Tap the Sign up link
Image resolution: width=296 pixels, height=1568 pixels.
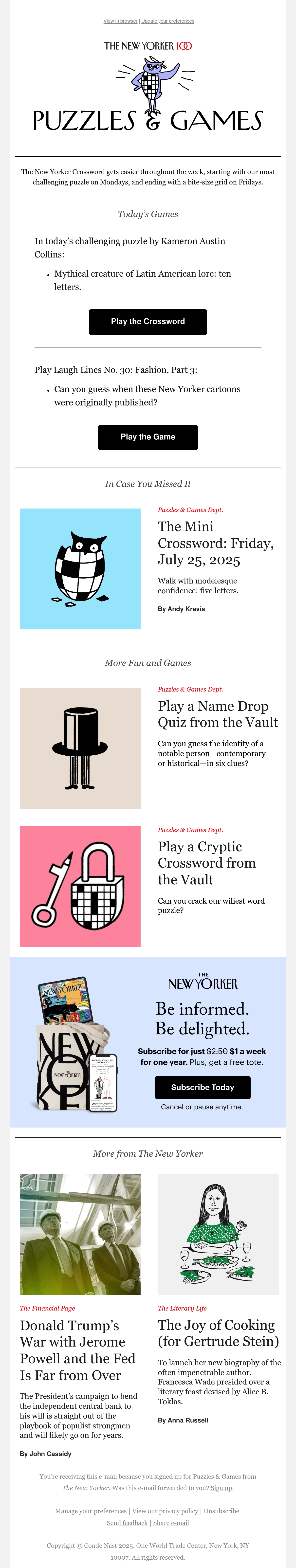pos(221,1488)
